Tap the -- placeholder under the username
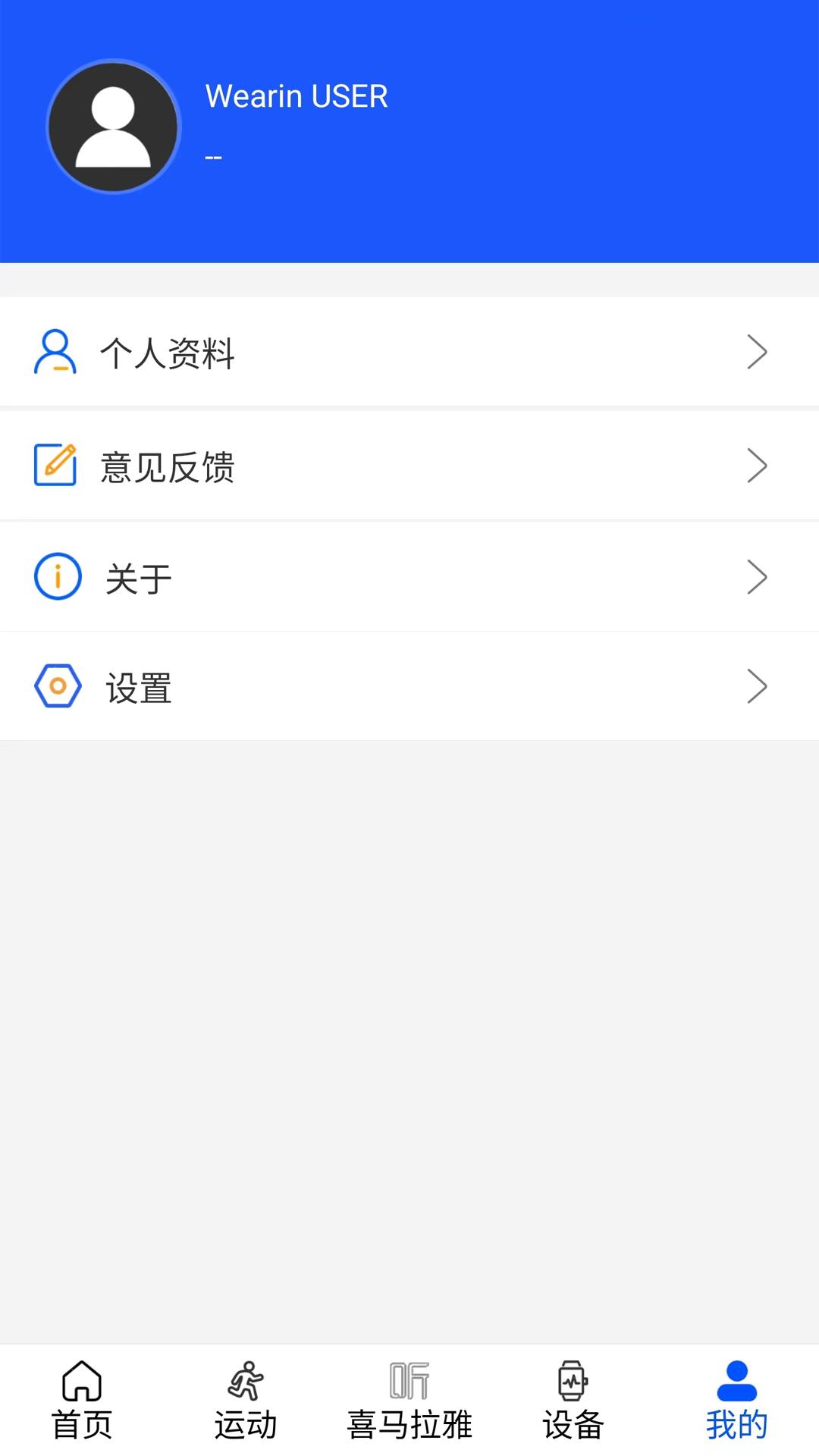Screen dimensions: 819x1456 pos(214,155)
